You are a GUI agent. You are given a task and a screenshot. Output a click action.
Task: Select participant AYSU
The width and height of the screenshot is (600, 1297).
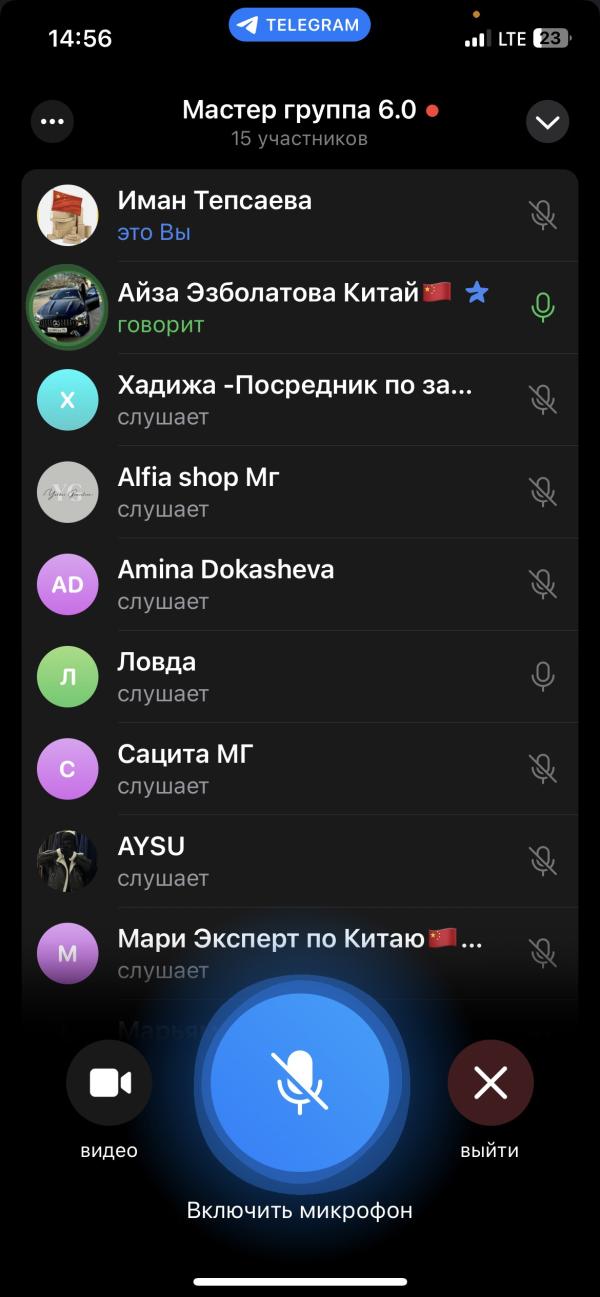click(x=300, y=860)
